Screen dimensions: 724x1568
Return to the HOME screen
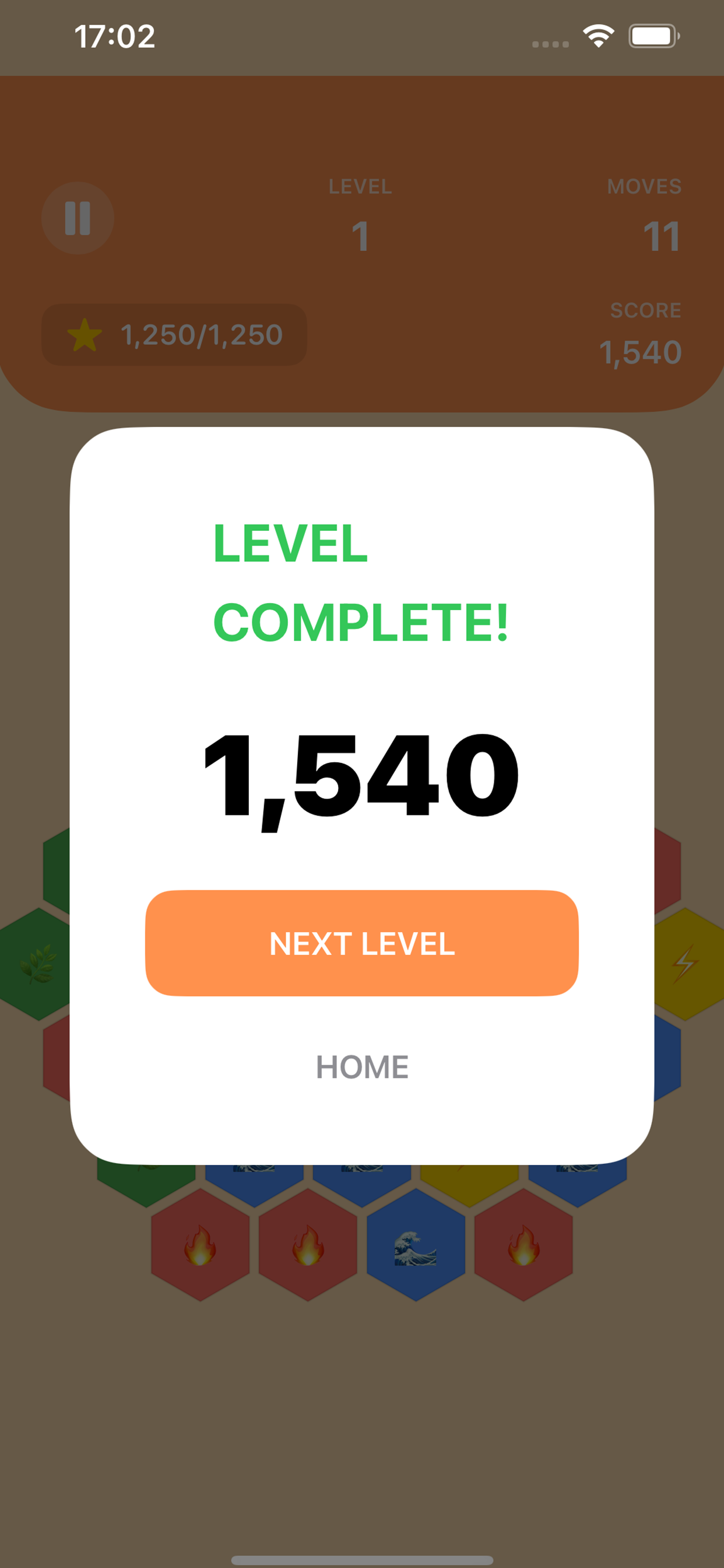tap(361, 1067)
